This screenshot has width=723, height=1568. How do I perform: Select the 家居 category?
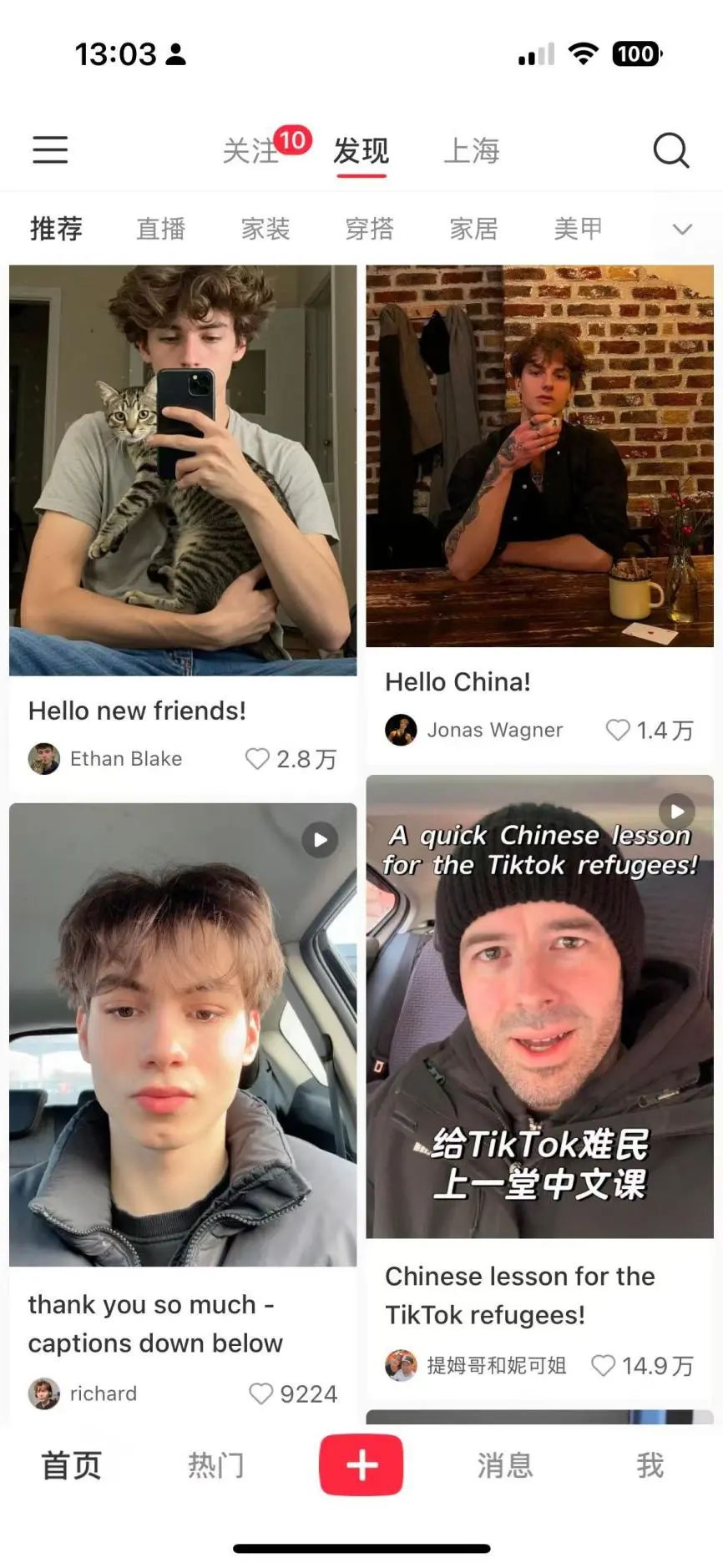[474, 229]
